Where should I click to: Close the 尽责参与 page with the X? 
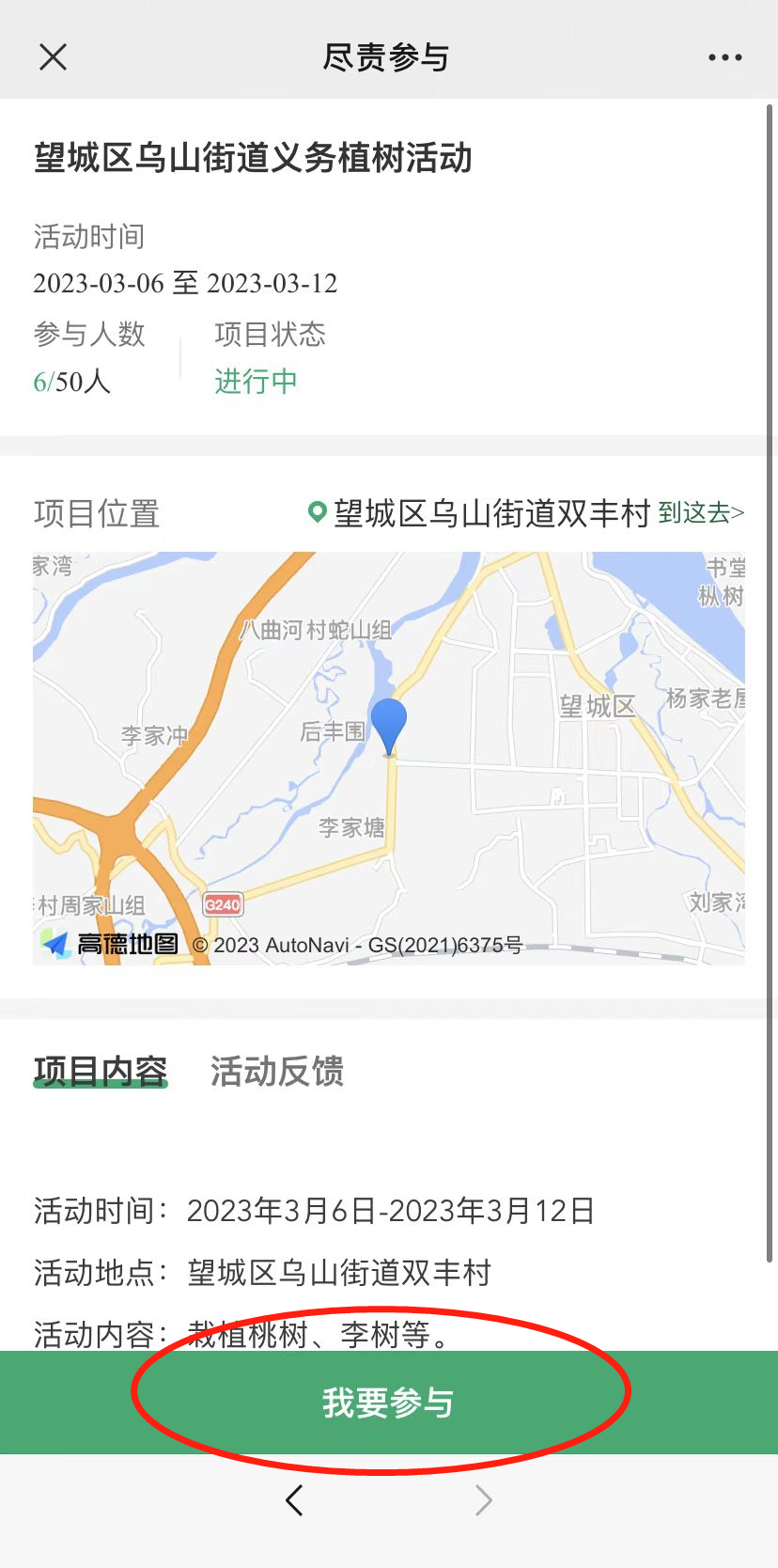[53, 56]
